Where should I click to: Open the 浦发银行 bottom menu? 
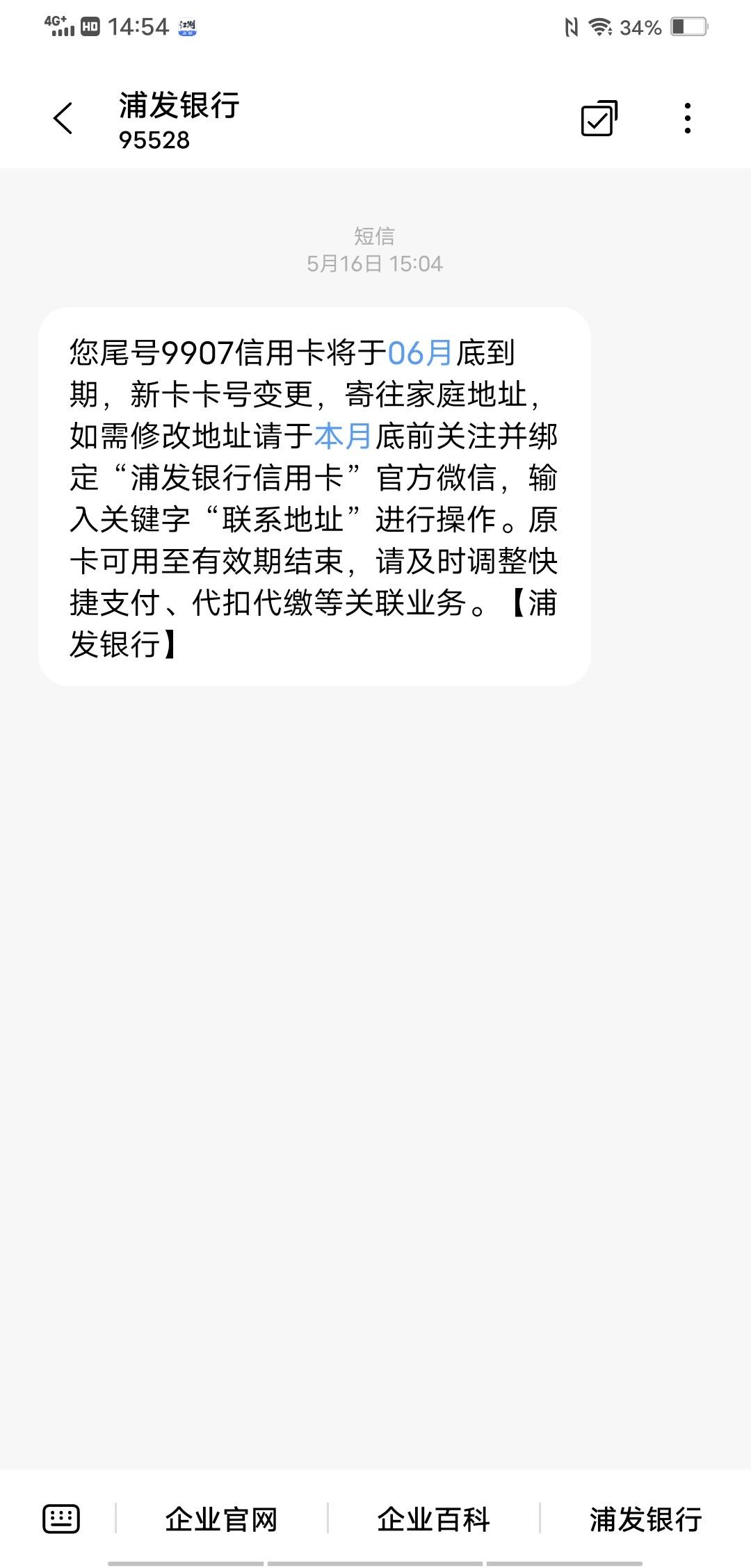(x=646, y=1519)
